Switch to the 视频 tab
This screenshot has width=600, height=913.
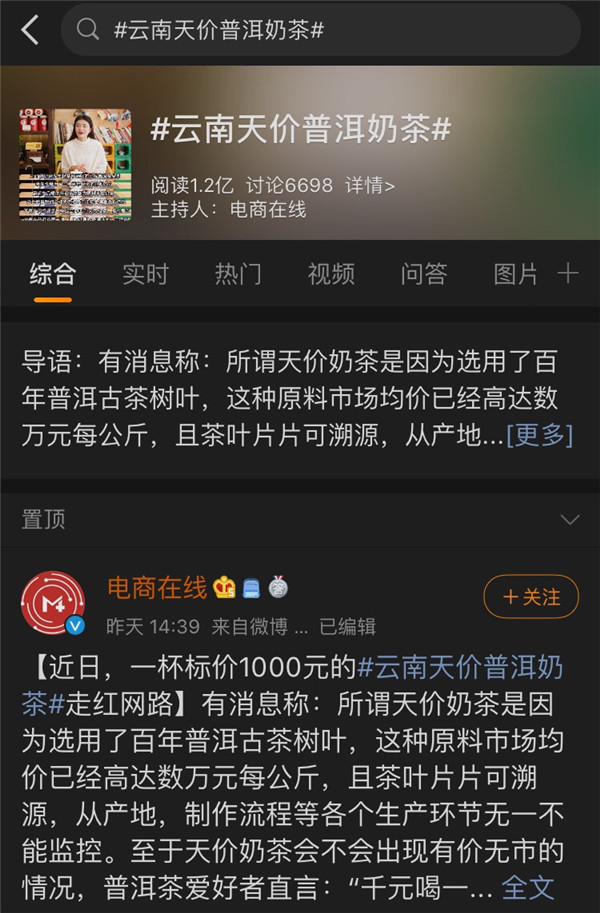tap(331, 274)
